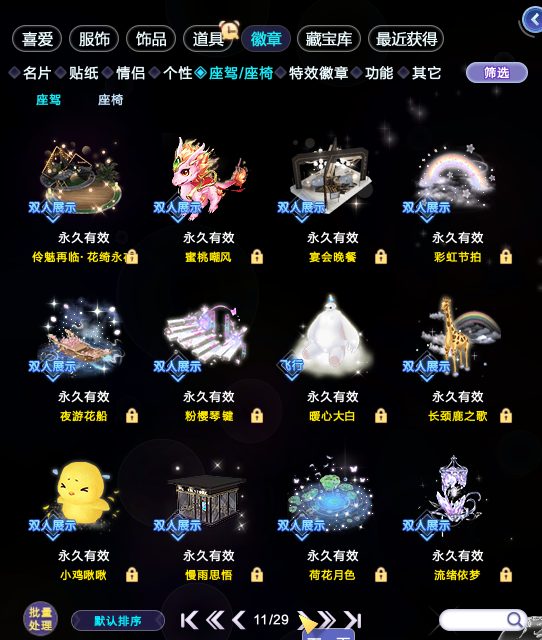Jump to the last page
The image size is (542, 640).
pos(353,620)
